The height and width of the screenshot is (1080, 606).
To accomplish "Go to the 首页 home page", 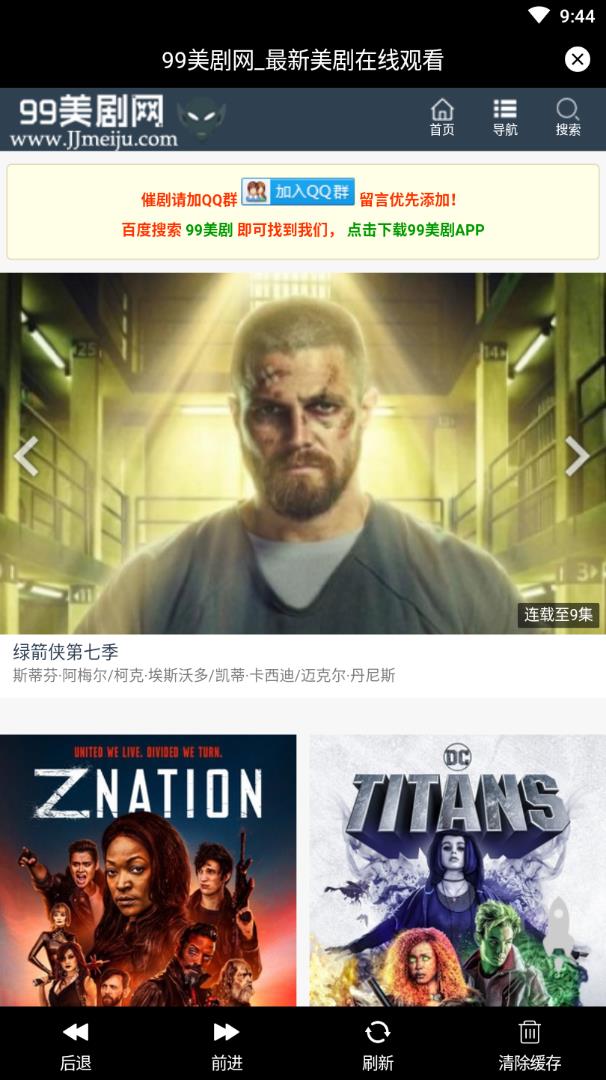I will click(x=442, y=118).
